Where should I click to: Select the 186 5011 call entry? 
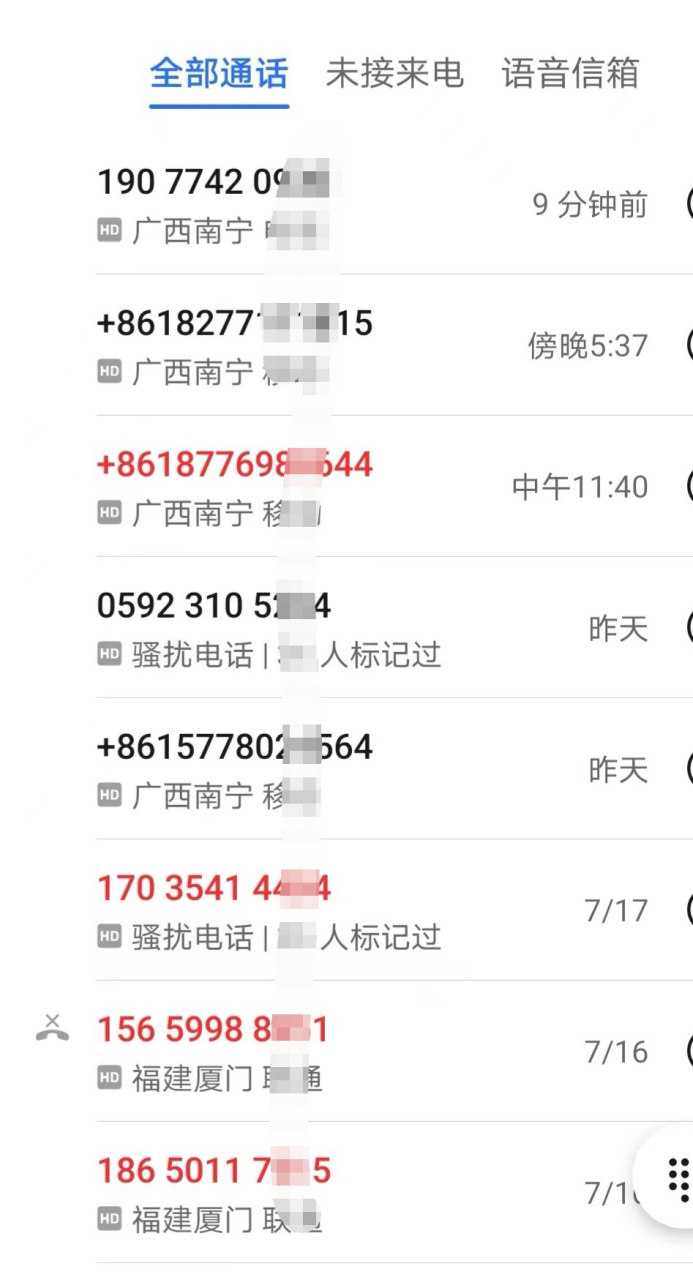click(370, 1192)
